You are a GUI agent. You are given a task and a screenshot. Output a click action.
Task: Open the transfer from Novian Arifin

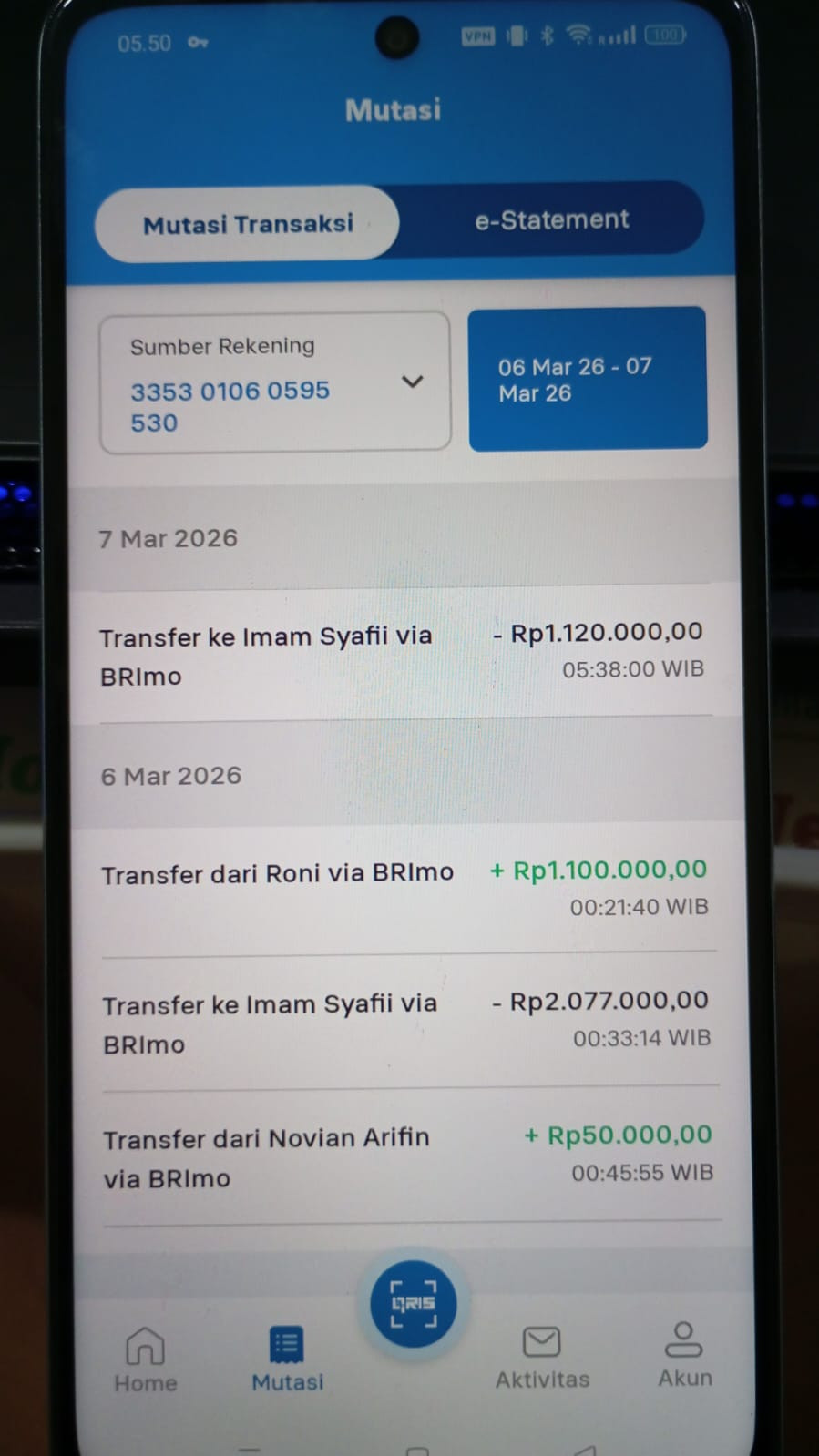pos(411,1156)
